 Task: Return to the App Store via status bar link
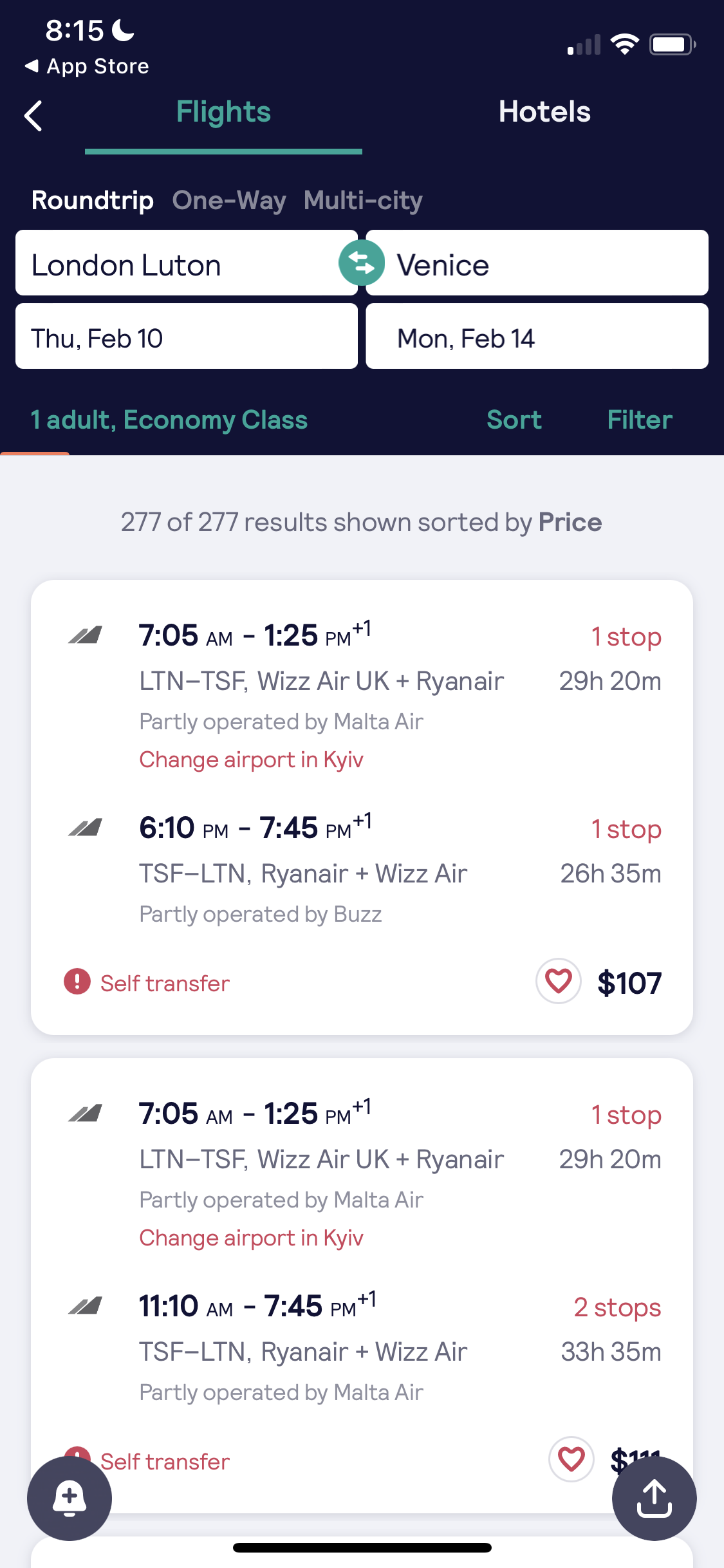[87, 65]
